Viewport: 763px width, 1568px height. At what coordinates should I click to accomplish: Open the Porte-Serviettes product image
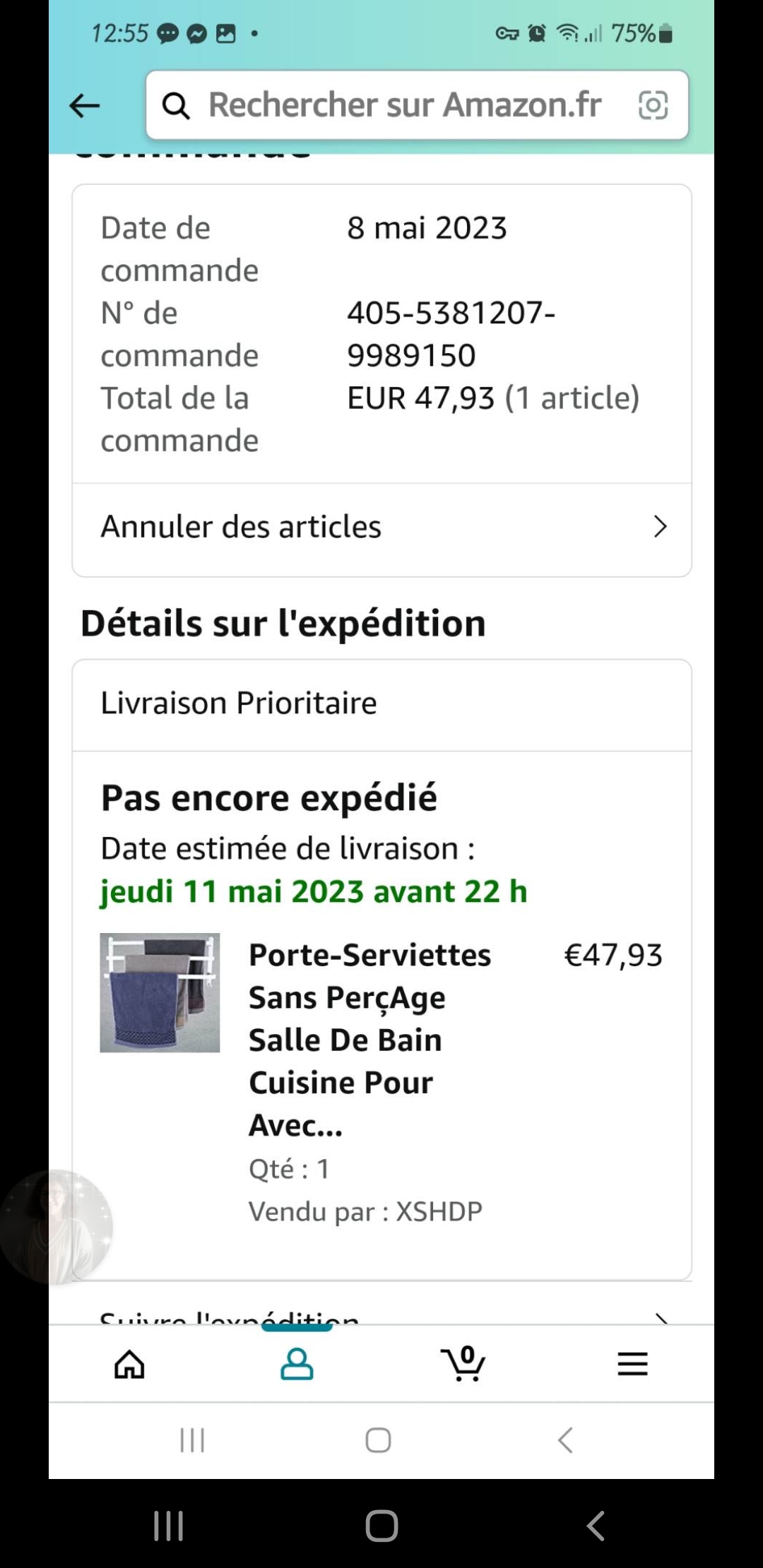click(160, 992)
